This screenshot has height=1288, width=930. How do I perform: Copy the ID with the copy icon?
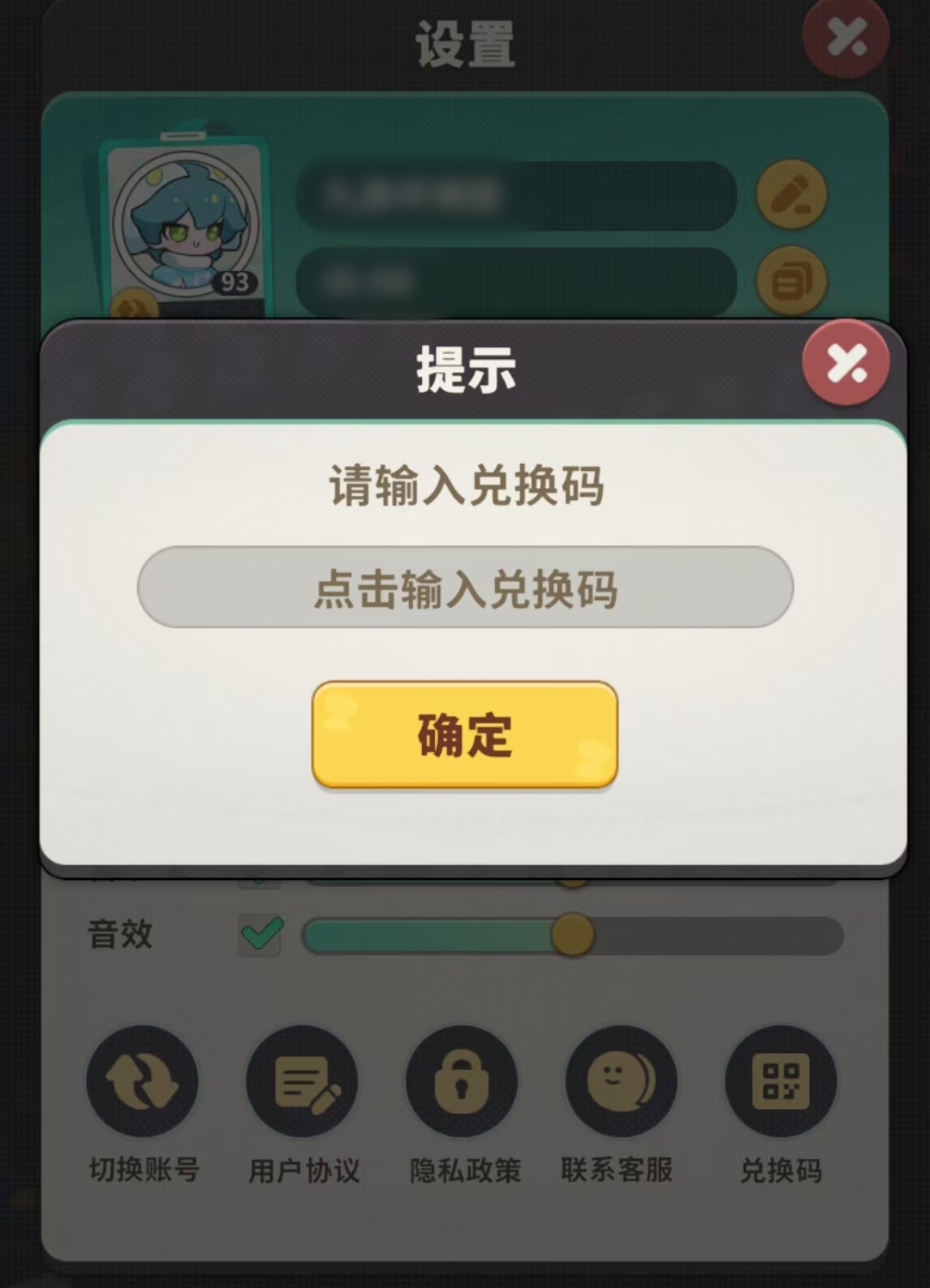[x=790, y=281]
